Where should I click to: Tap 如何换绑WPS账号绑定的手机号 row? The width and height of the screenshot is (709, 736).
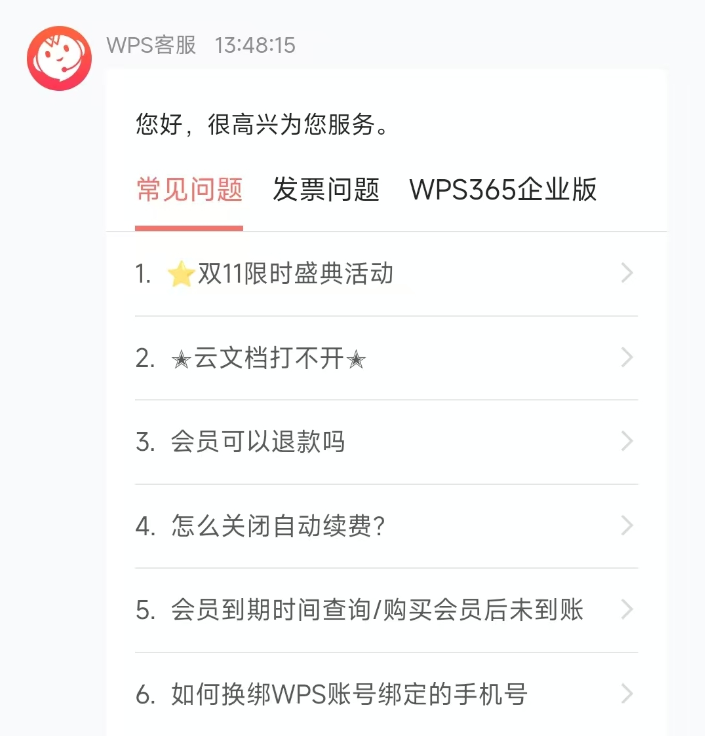point(385,694)
